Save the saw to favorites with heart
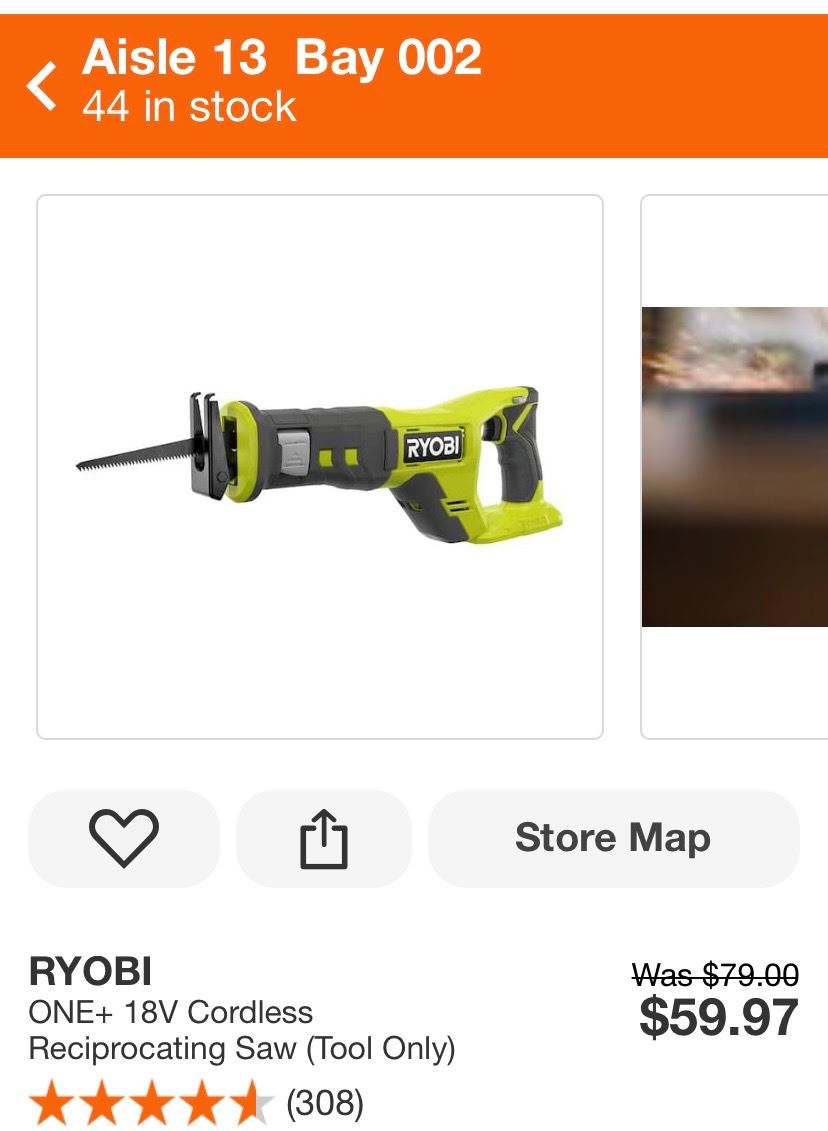 [124, 838]
